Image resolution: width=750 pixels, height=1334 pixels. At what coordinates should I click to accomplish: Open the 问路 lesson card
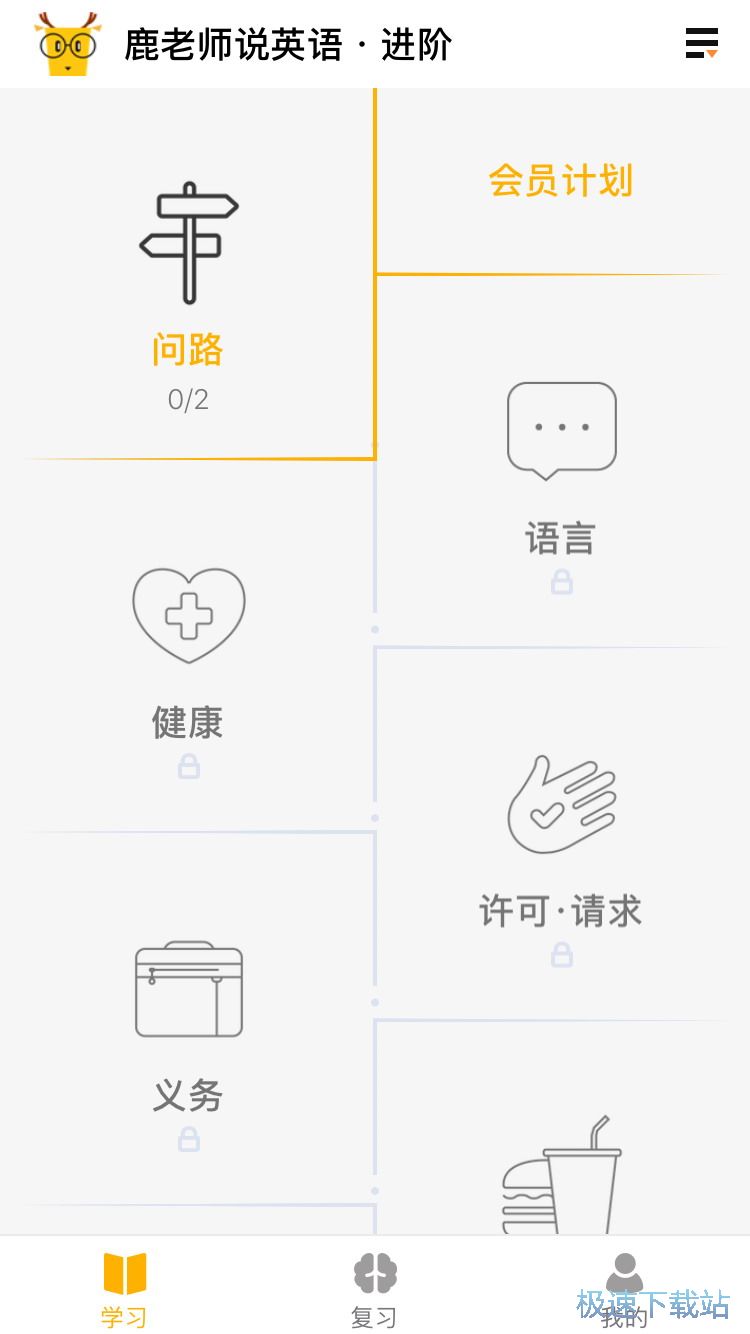click(x=188, y=290)
